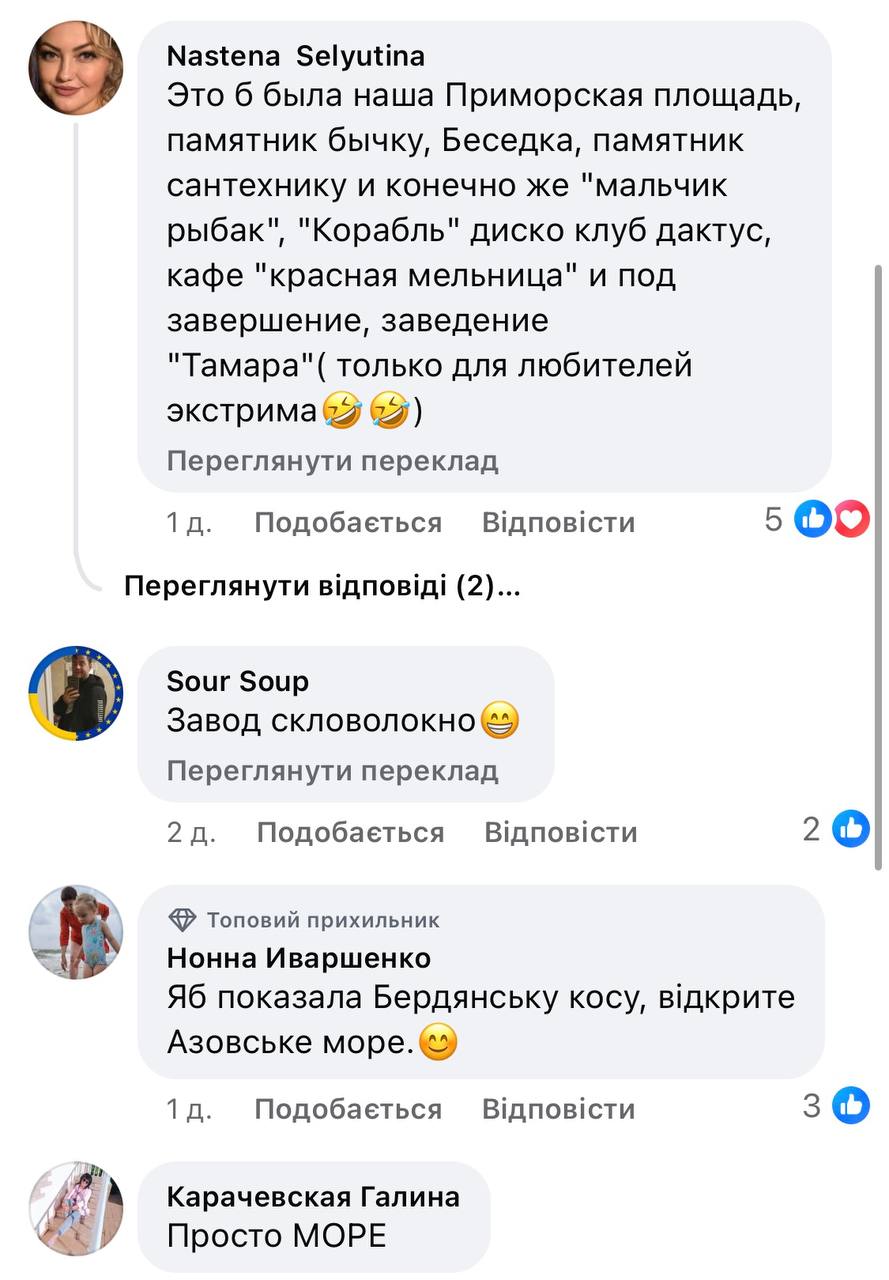
Task: Like Sour Soup's comment
Action: (350, 832)
